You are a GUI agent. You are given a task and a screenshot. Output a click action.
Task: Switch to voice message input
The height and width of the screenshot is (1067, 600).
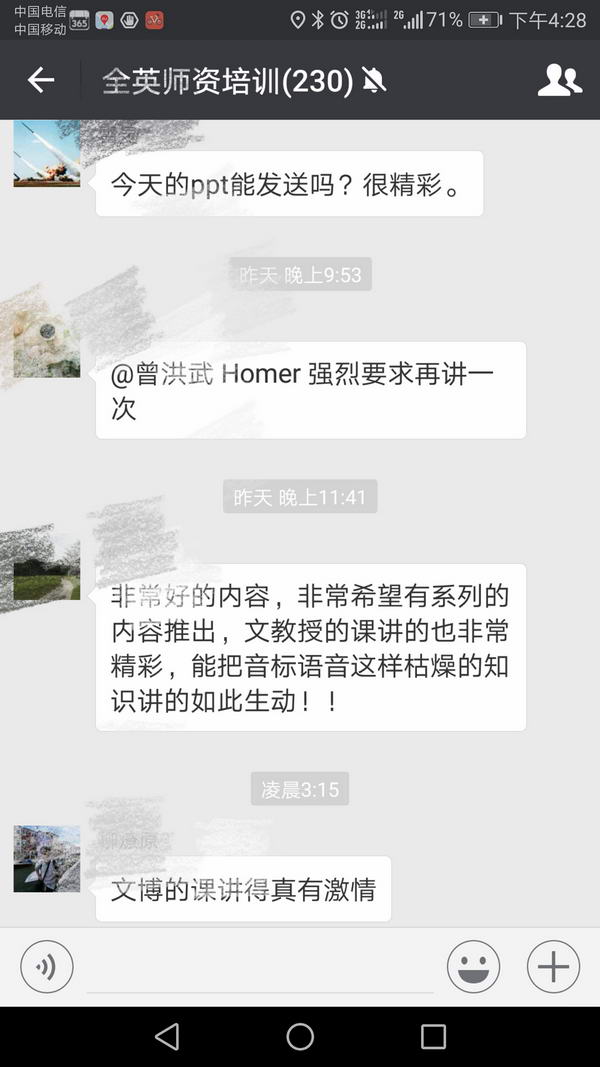click(47, 967)
